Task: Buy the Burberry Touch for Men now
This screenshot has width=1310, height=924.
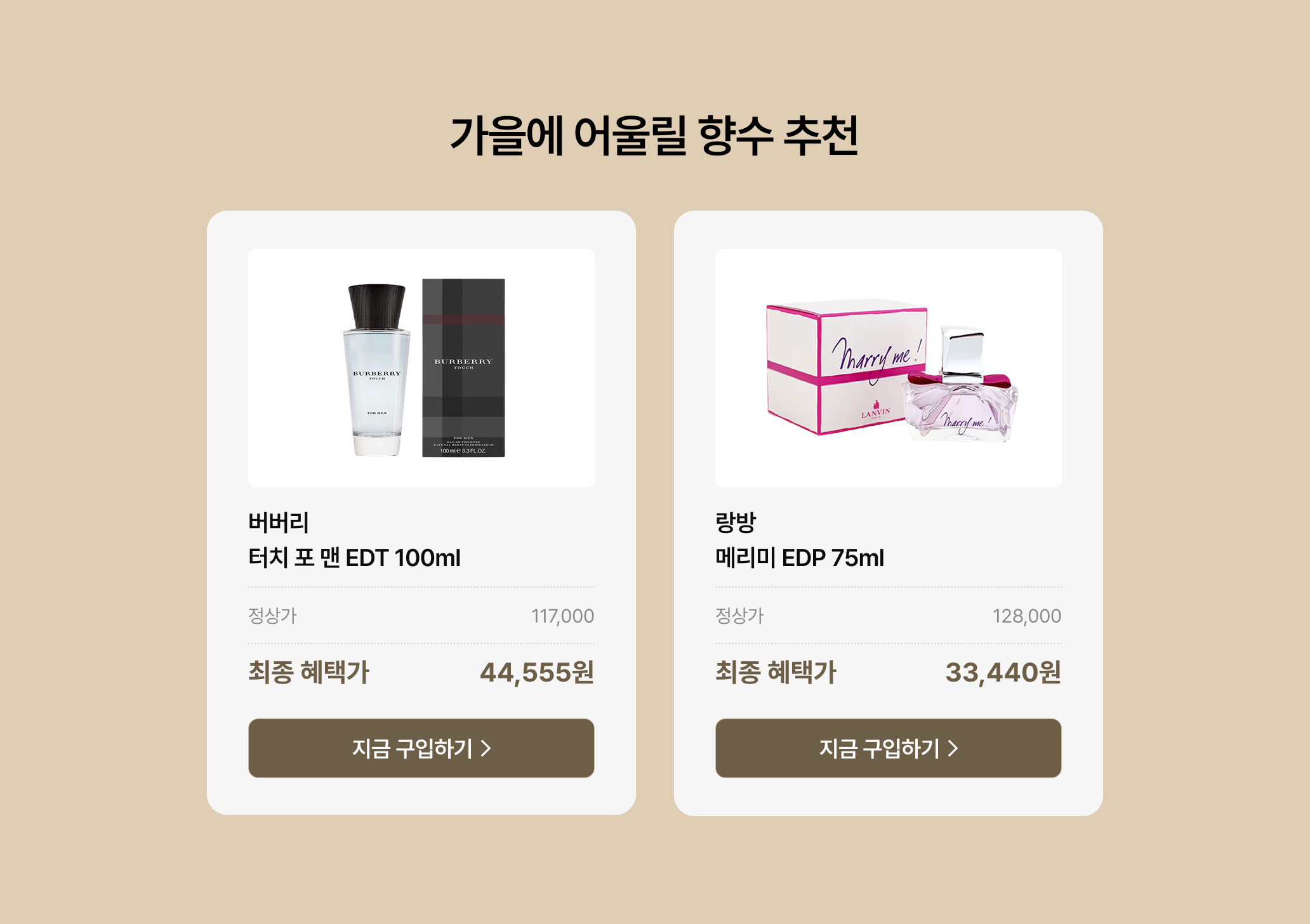Action: 421,748
